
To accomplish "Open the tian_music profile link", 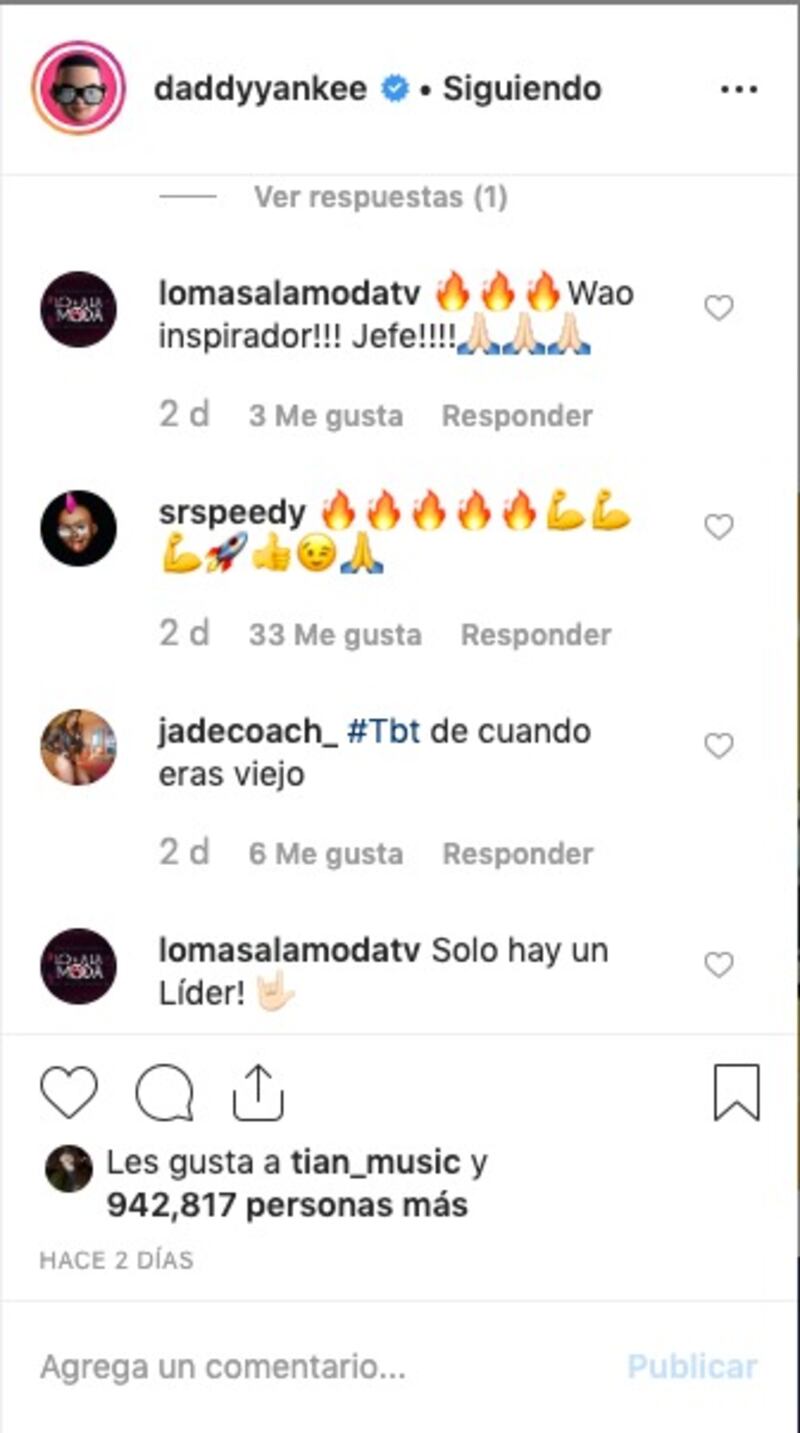I will click(x=375, y=1163).
